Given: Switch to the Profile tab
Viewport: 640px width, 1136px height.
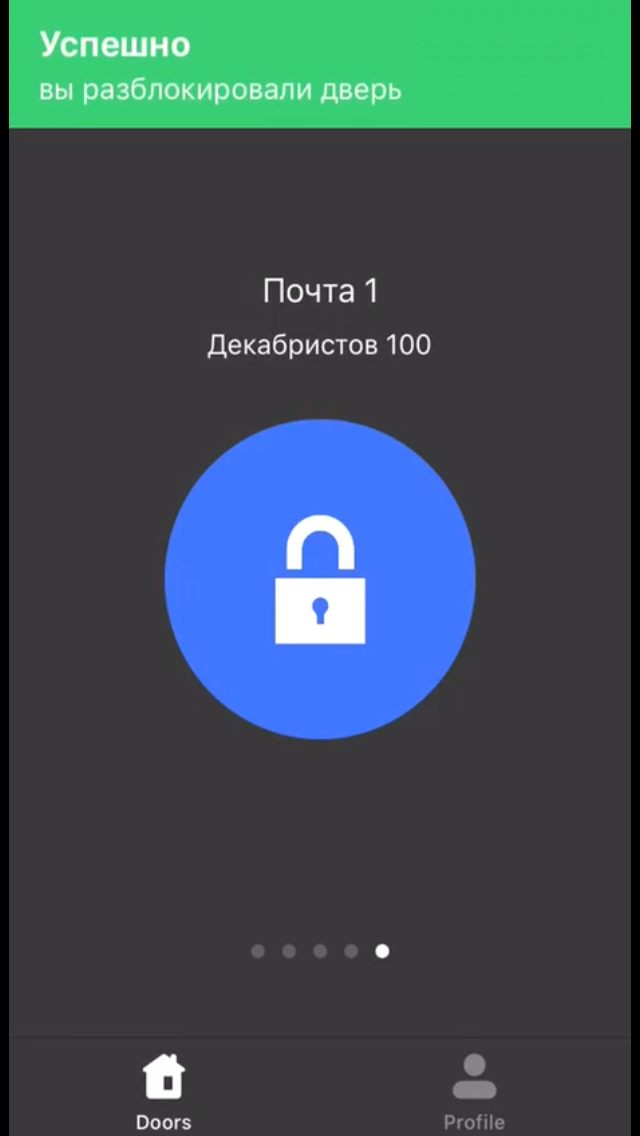Looking at the screenshot, I should click(474, 1090).
